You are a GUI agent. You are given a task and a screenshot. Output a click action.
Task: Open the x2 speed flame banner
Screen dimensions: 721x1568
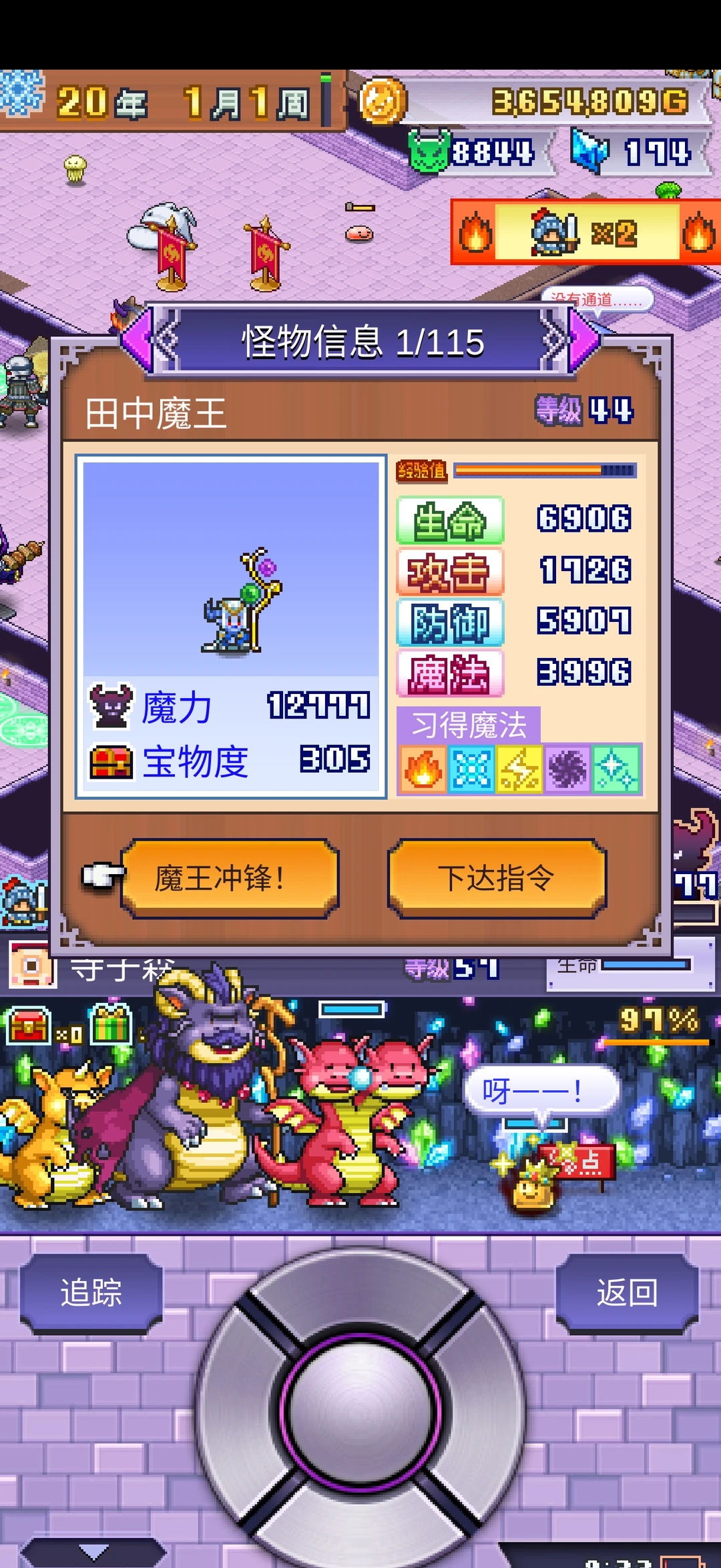tap(586, 234)
